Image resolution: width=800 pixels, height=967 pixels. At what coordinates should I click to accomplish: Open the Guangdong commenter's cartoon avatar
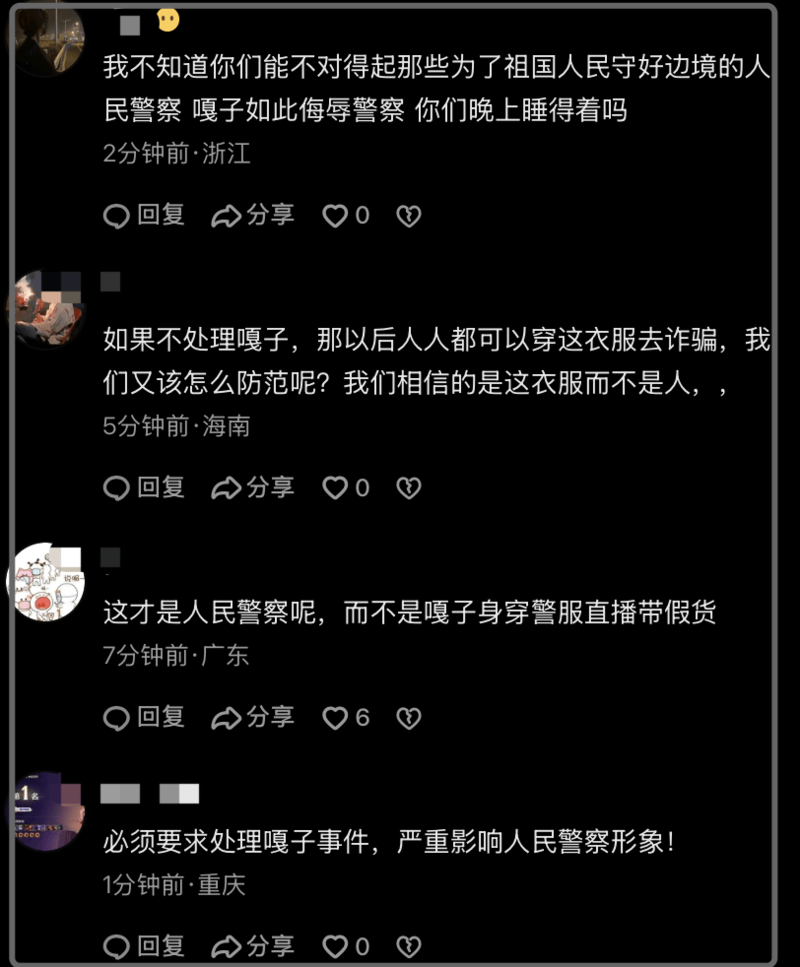coord(46,582)
